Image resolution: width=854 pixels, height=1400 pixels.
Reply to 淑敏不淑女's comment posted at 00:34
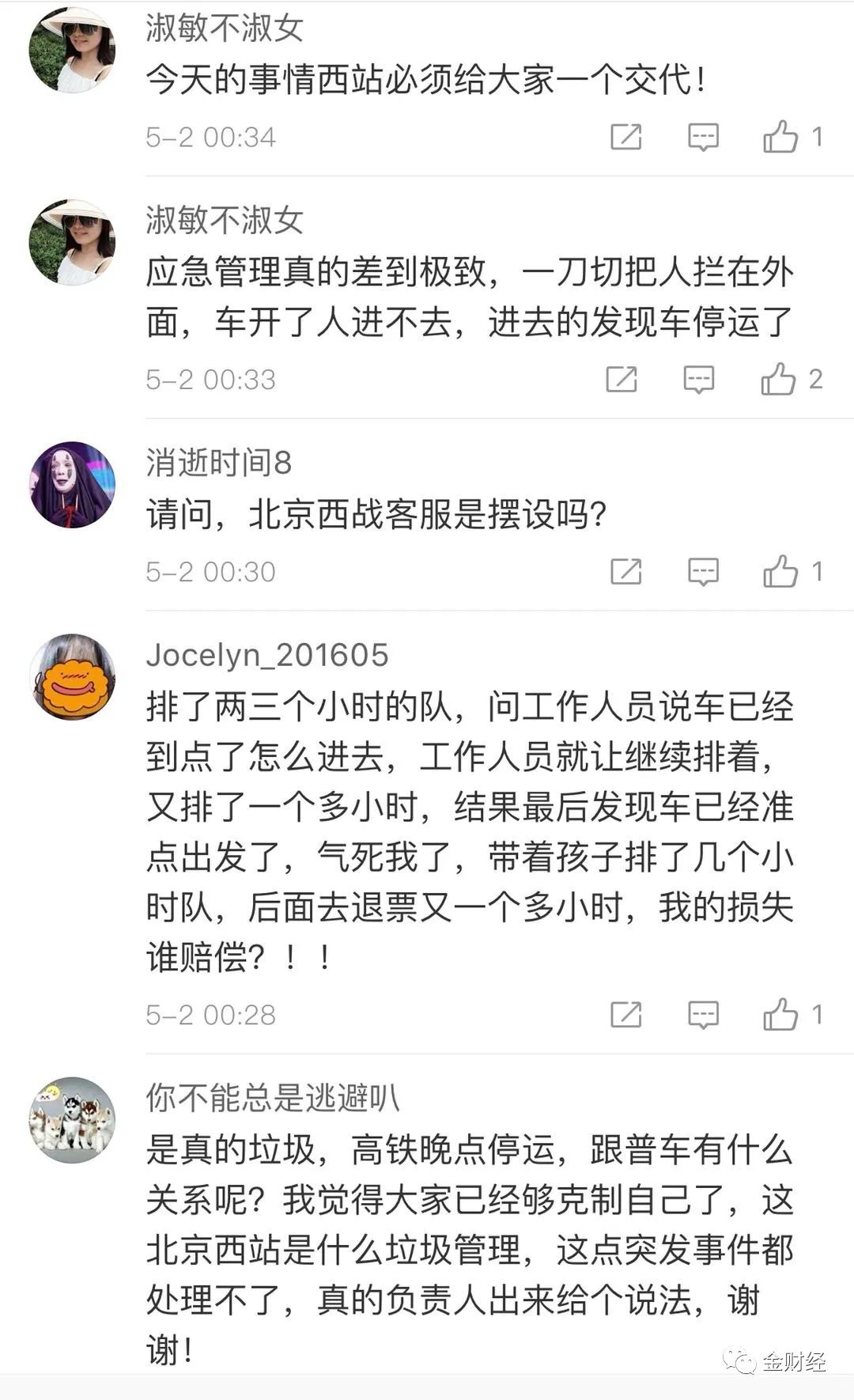point(703,138)
